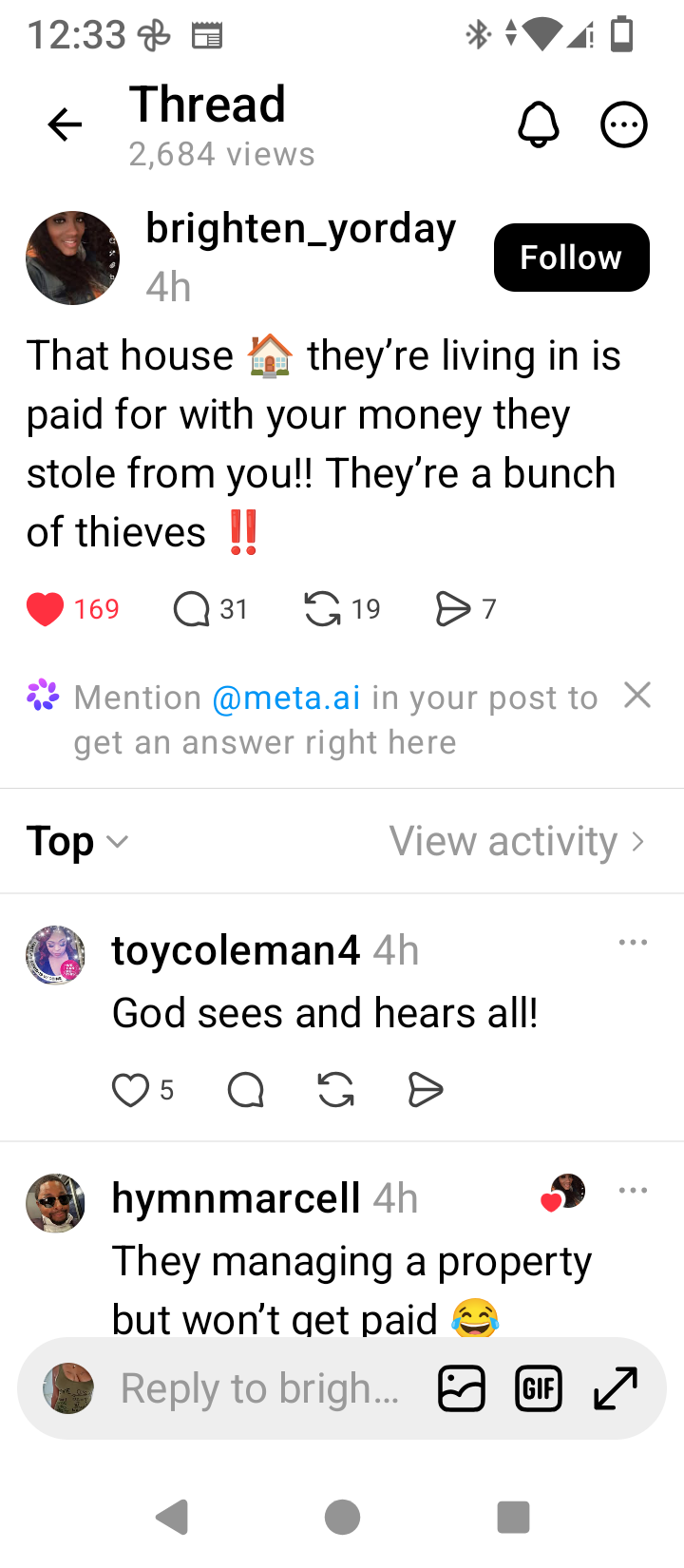Open brighten_yorday's profile picture
684x1568 pixels.
coord(73,258)
